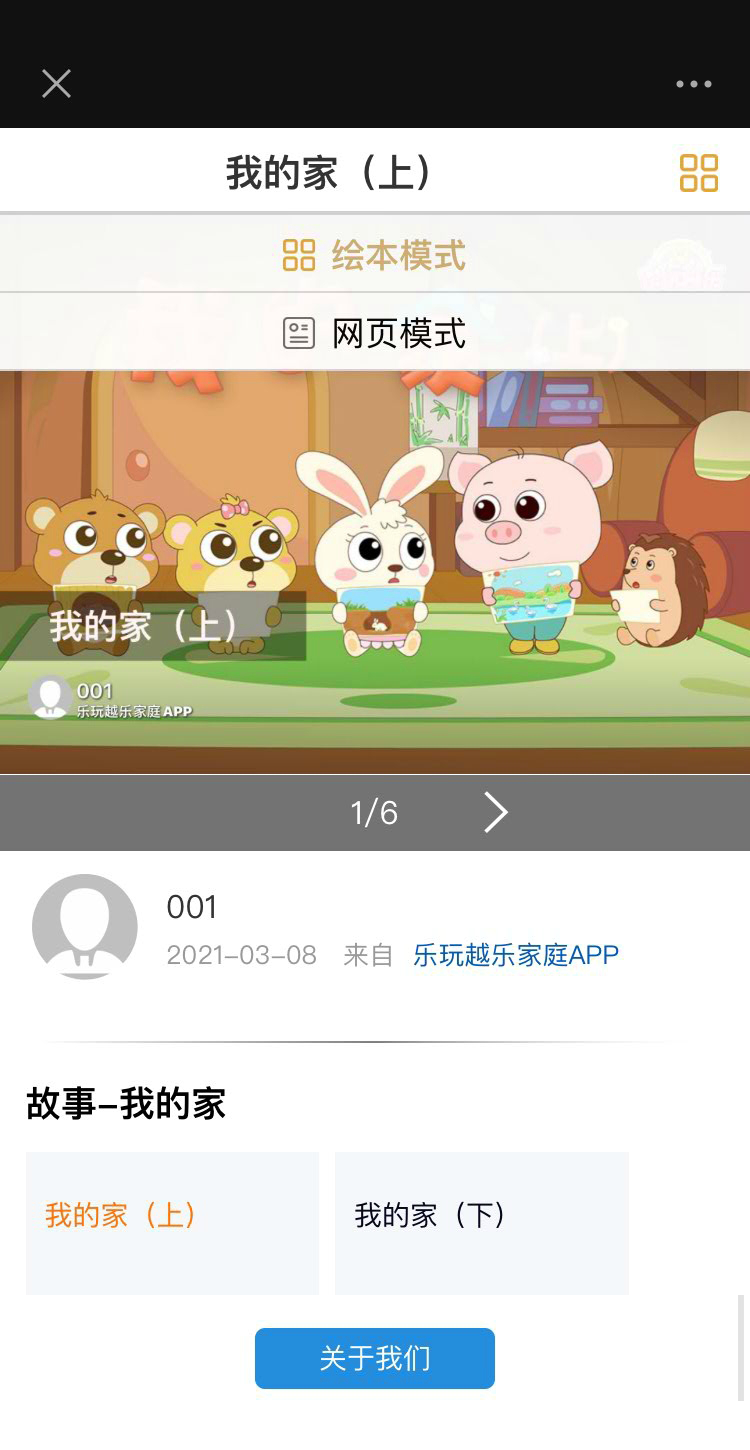Tap the grid mode icon beside the title

coord(699,173)
